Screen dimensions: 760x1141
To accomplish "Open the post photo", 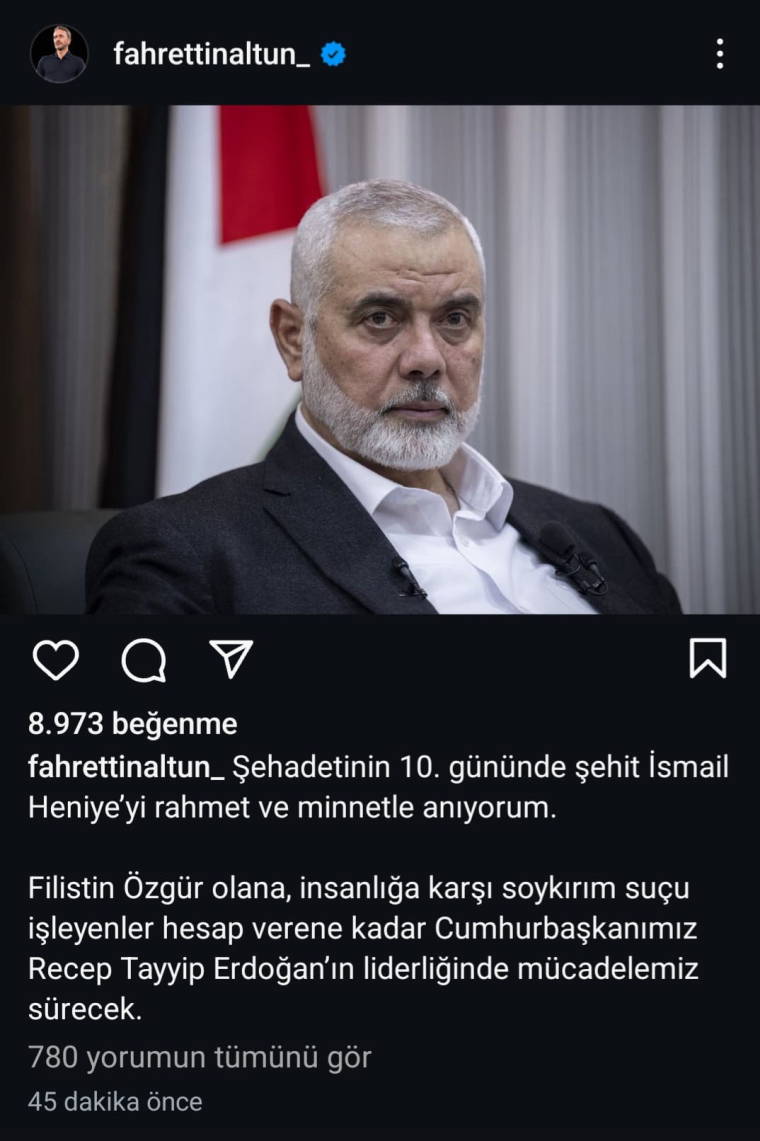I will (x=380, y=360).
